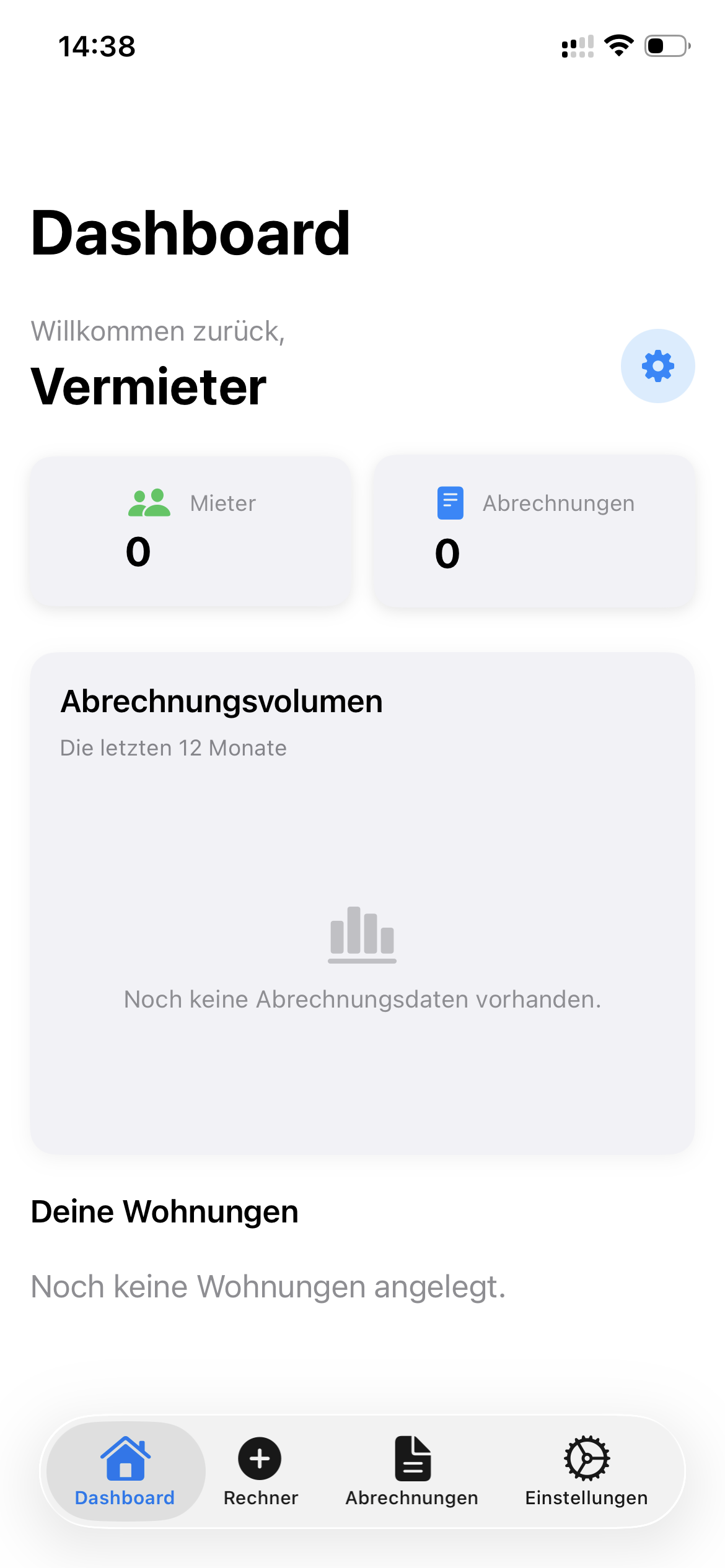Open the Abrechnungen statistics card
Screen dimensions: 725x1568
pyautogui.click(x=534, y=531)
